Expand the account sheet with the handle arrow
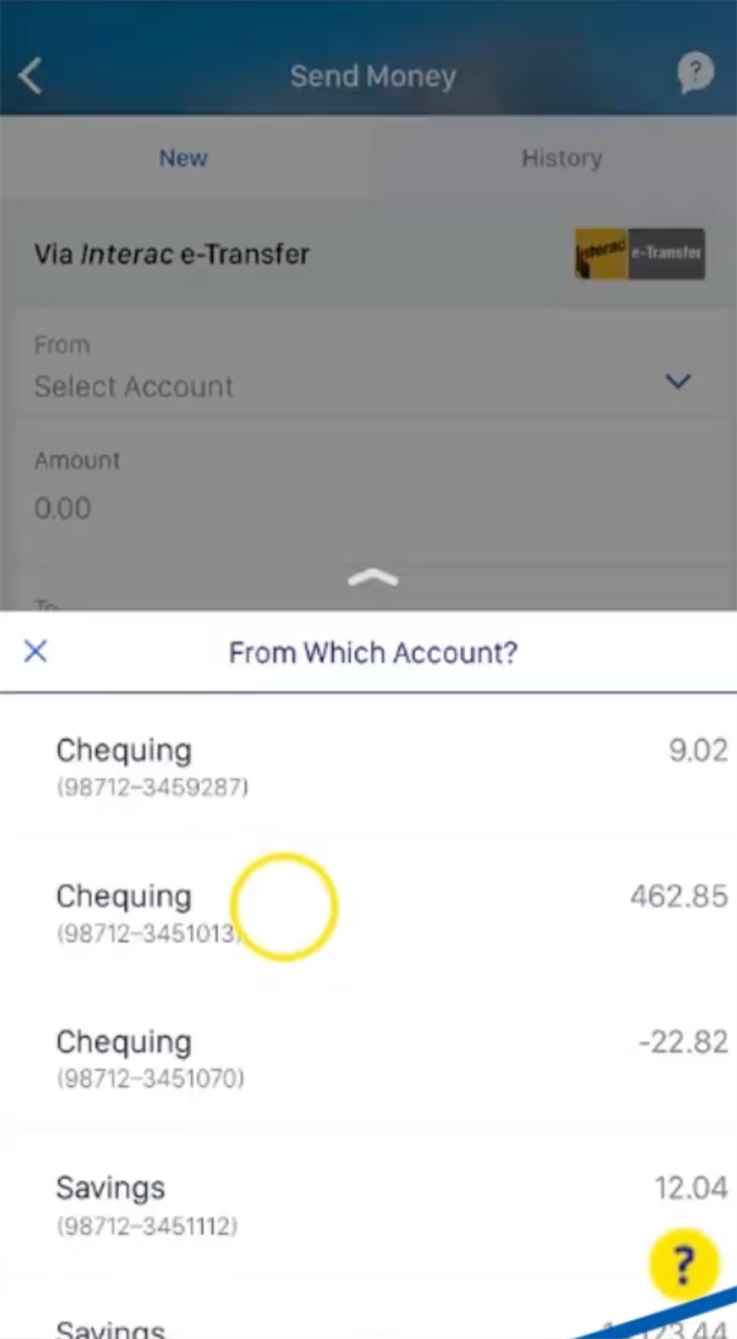The height and width of the screenshot is (1339, 737). point(372,578)
